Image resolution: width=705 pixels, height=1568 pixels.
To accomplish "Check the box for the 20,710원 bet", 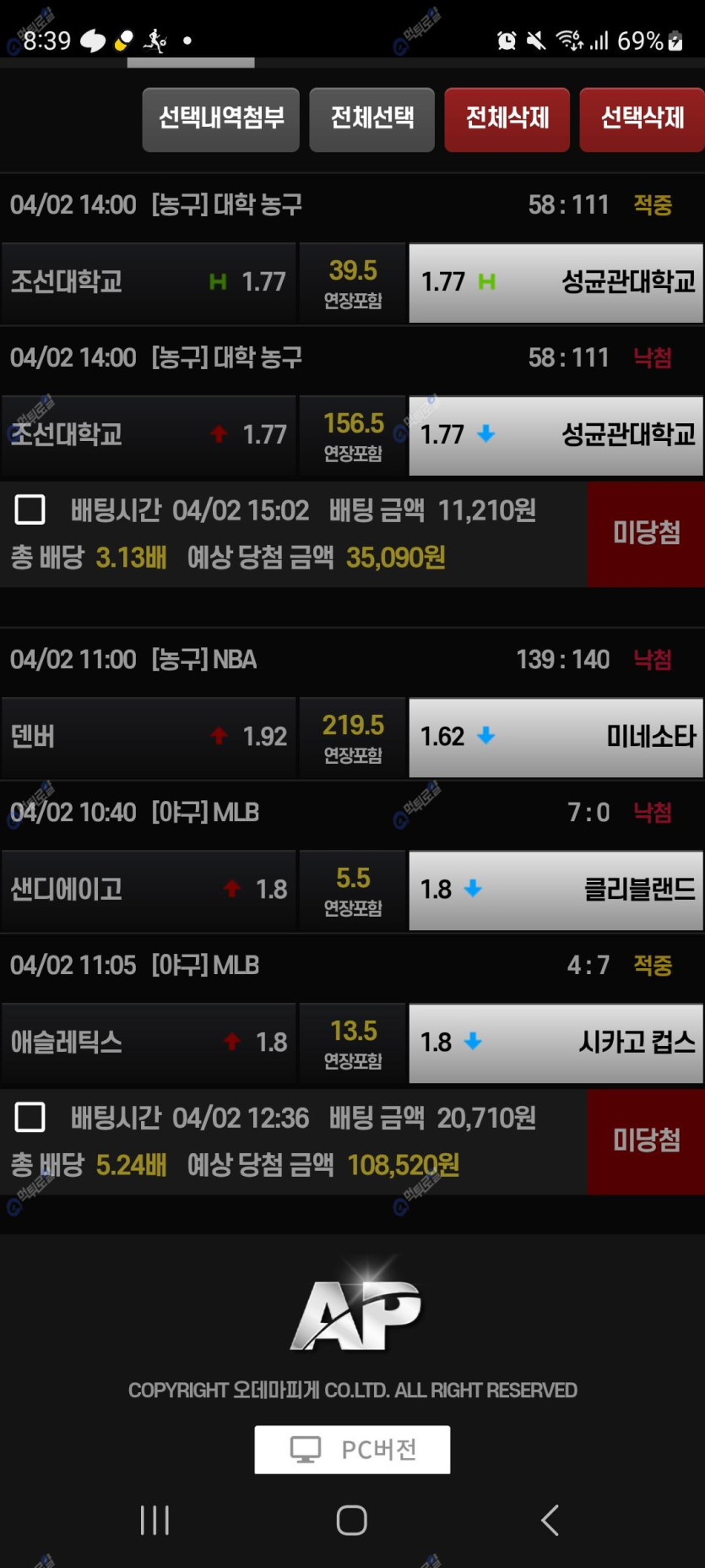I will click(x=30, y=1117).
